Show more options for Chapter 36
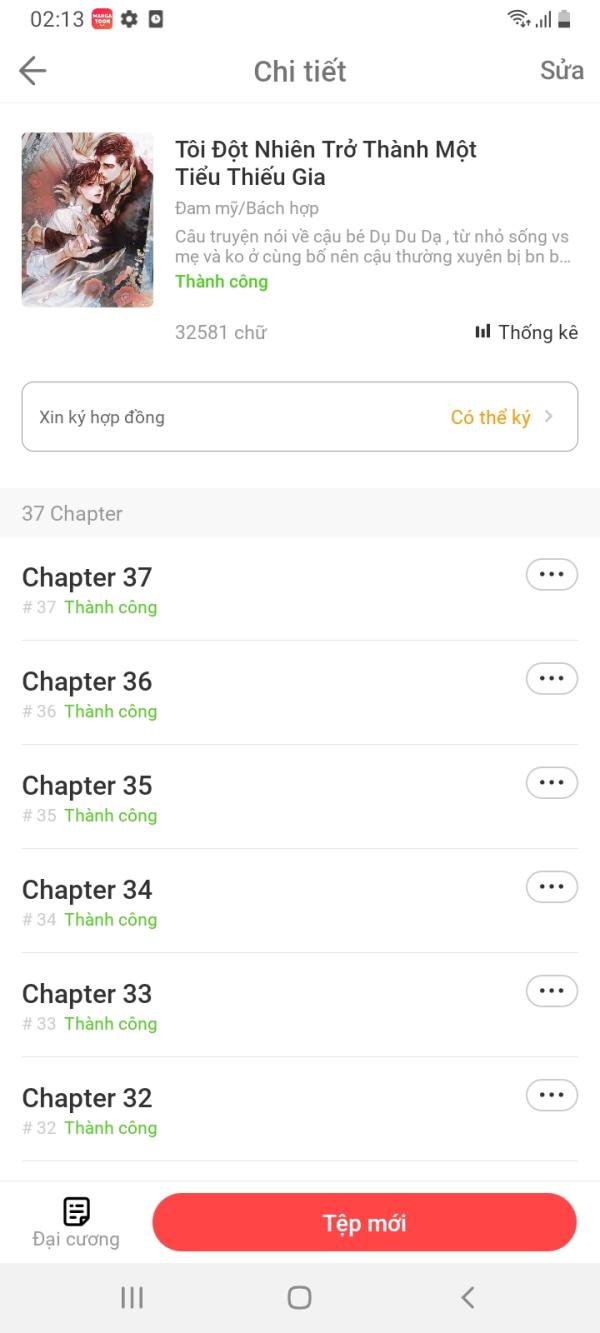Image resolution: width=600 pixels, height=1333 pixels. click(x=552, y=679)
